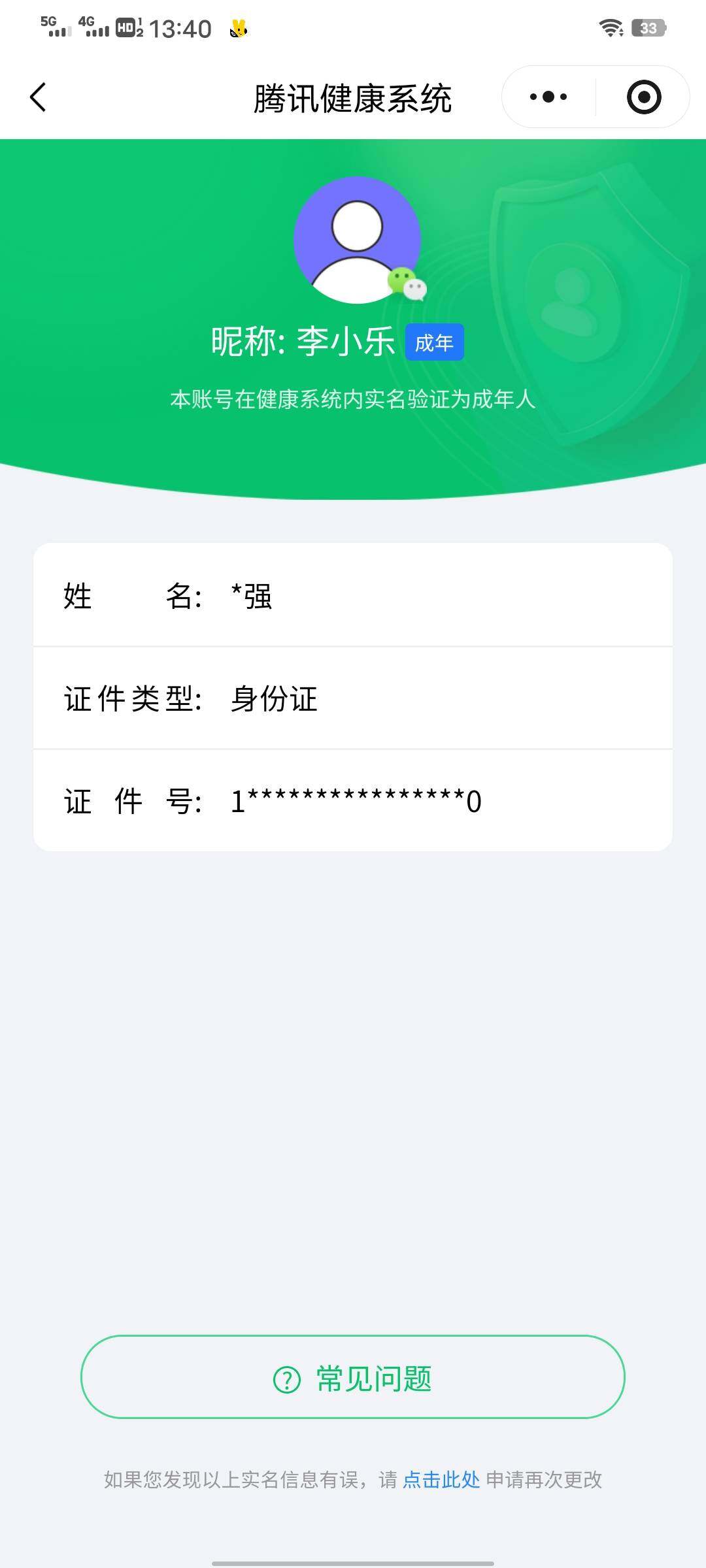Click the Wi-Fi icon in the status bar
The image size is (706, 1568).
611,29
